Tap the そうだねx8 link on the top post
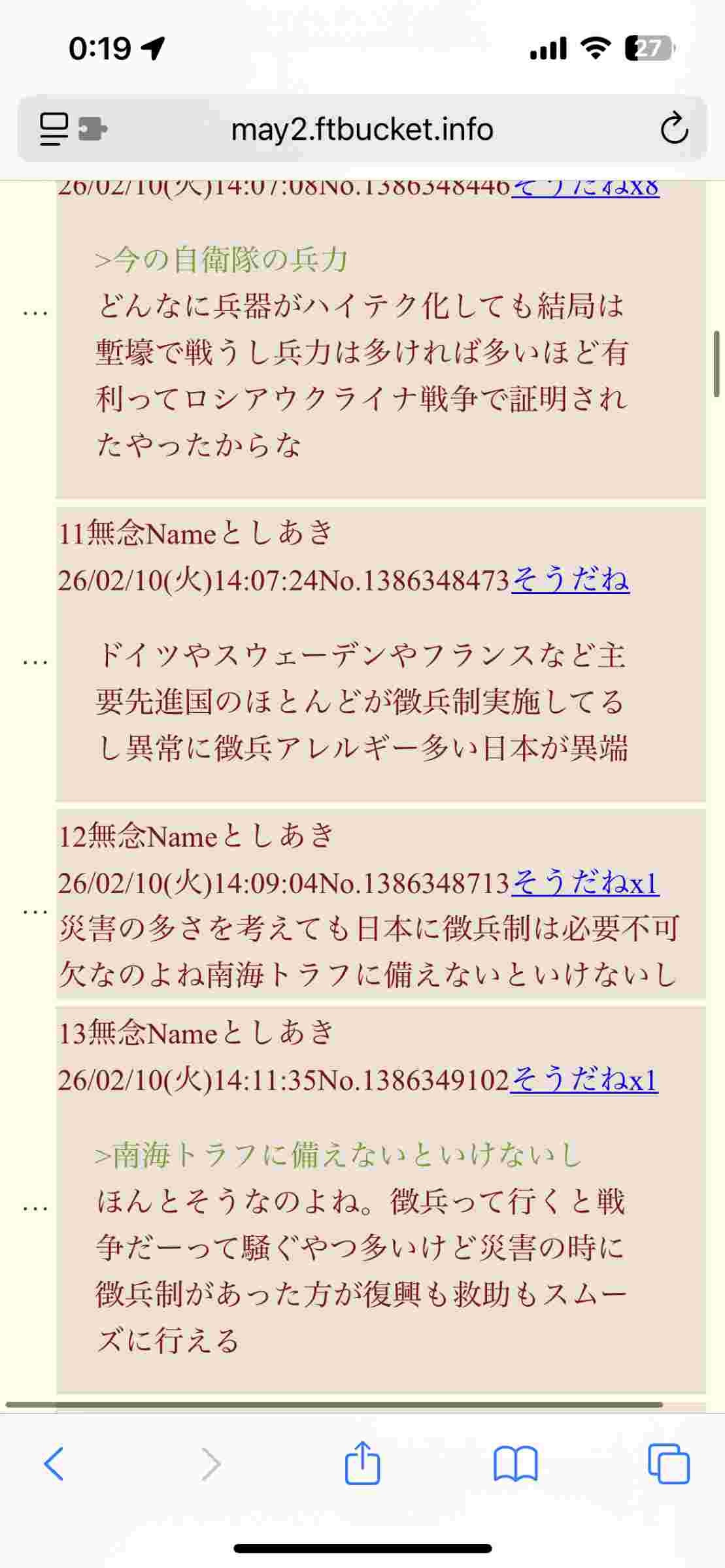Screen dimensions: 725x1568 click(x=585, y=189)
